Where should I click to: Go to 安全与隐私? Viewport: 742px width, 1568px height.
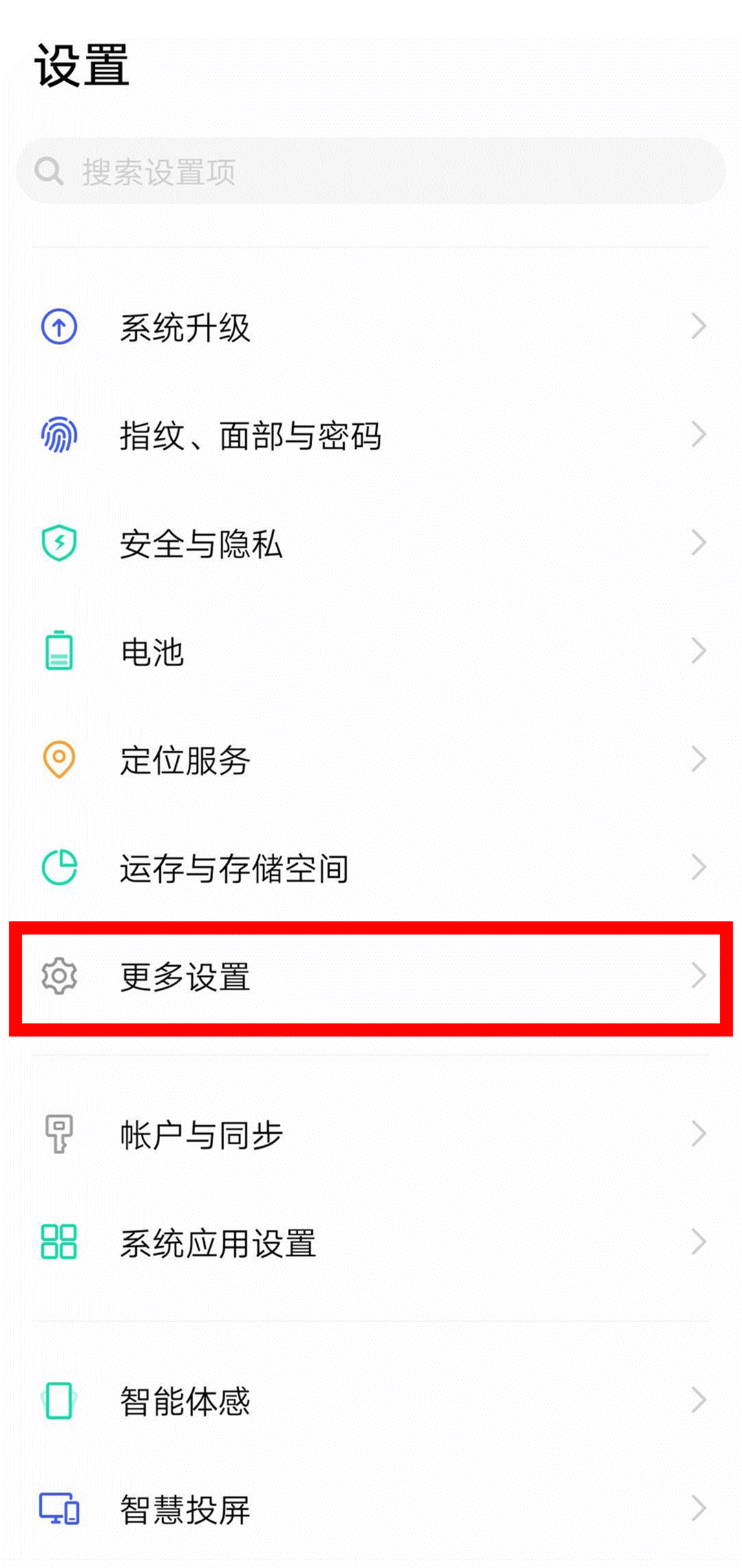[371, 544]
